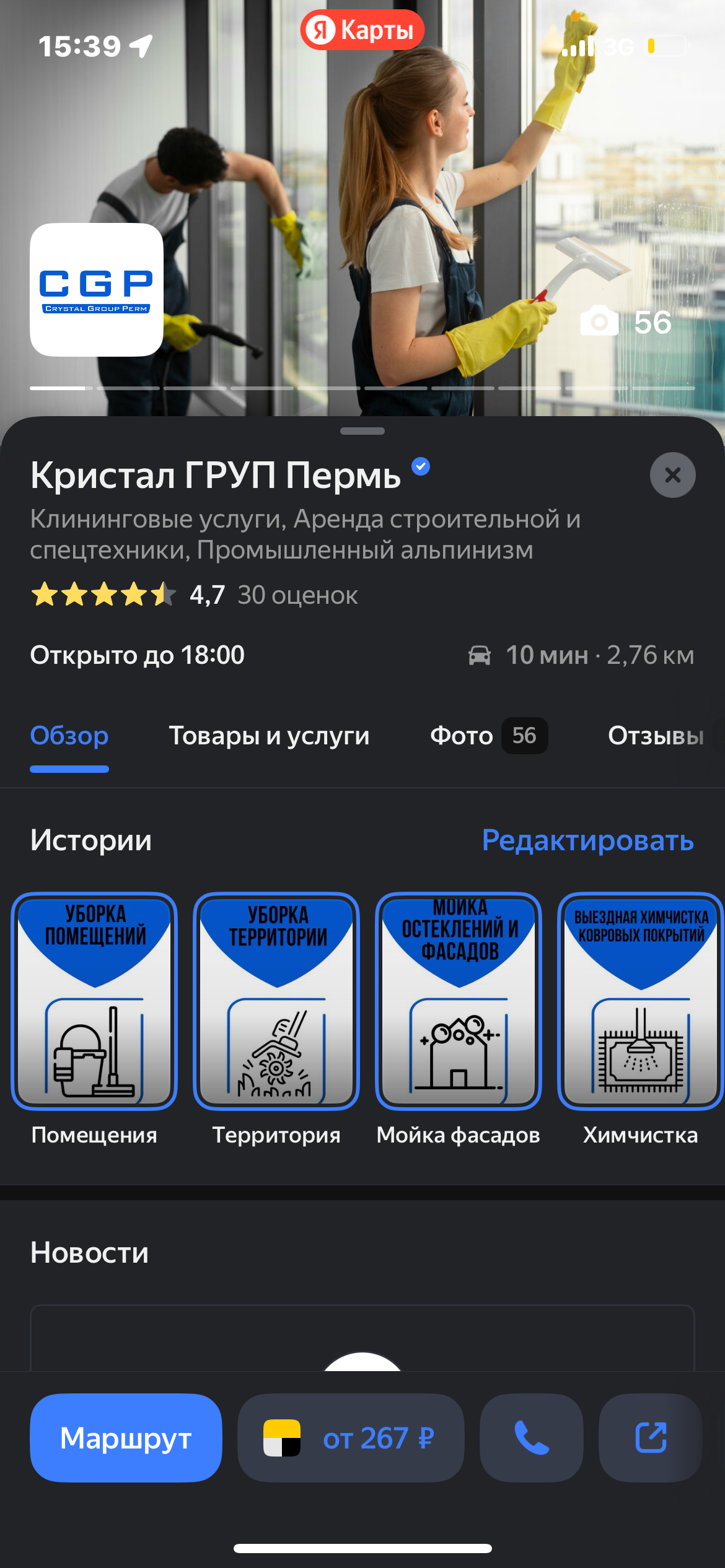Open the Товары и услуги tab
The width and height of the screenshot is (725, 1568).
point(269,736)
